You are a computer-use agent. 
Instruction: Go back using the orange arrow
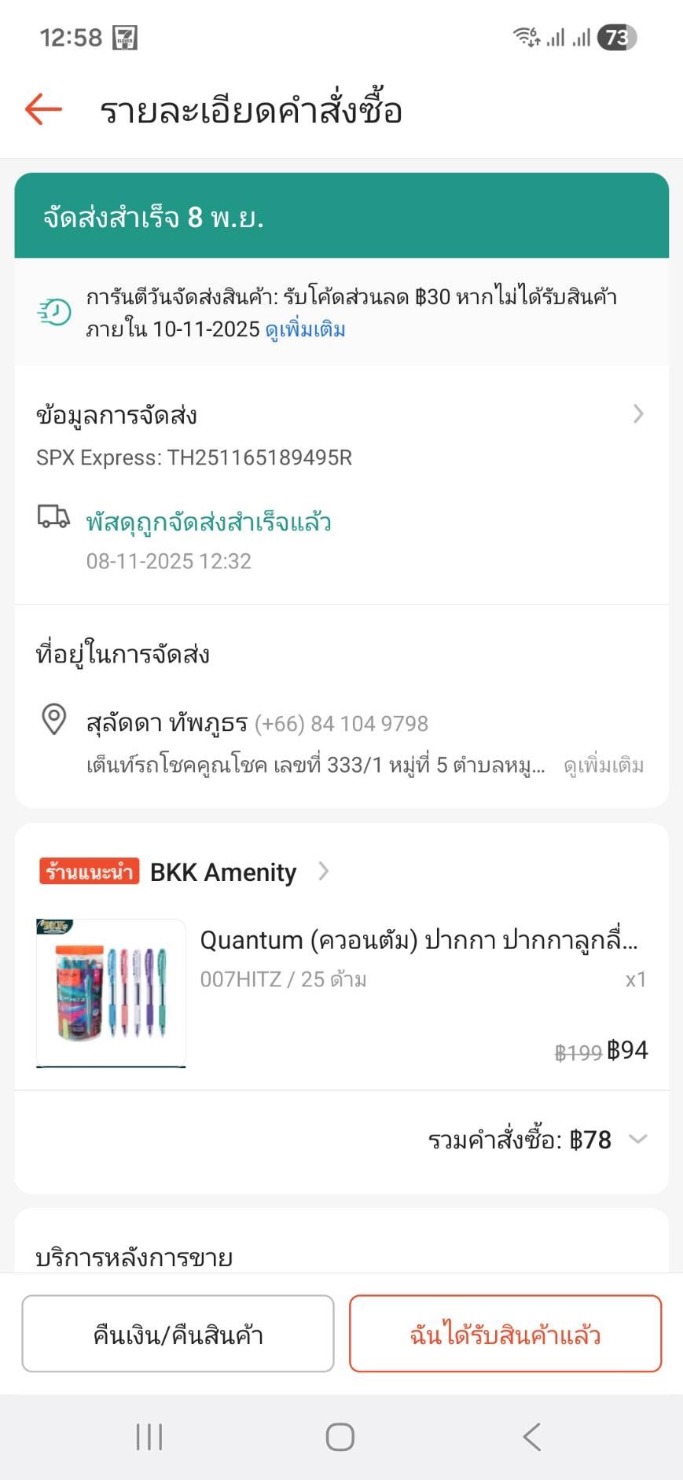click(44, 109)
